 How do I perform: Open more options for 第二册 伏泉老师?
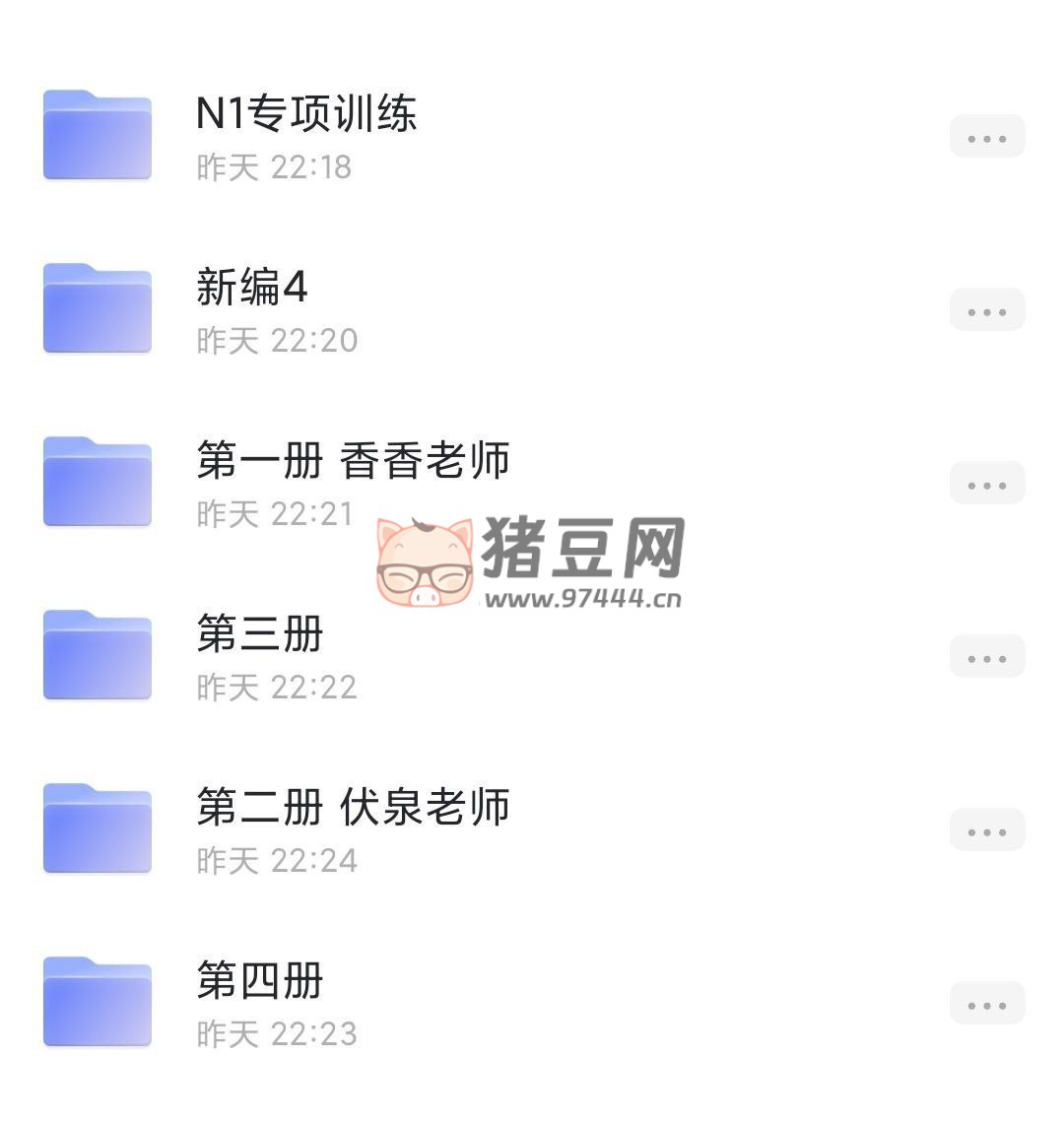pos(986,831)
